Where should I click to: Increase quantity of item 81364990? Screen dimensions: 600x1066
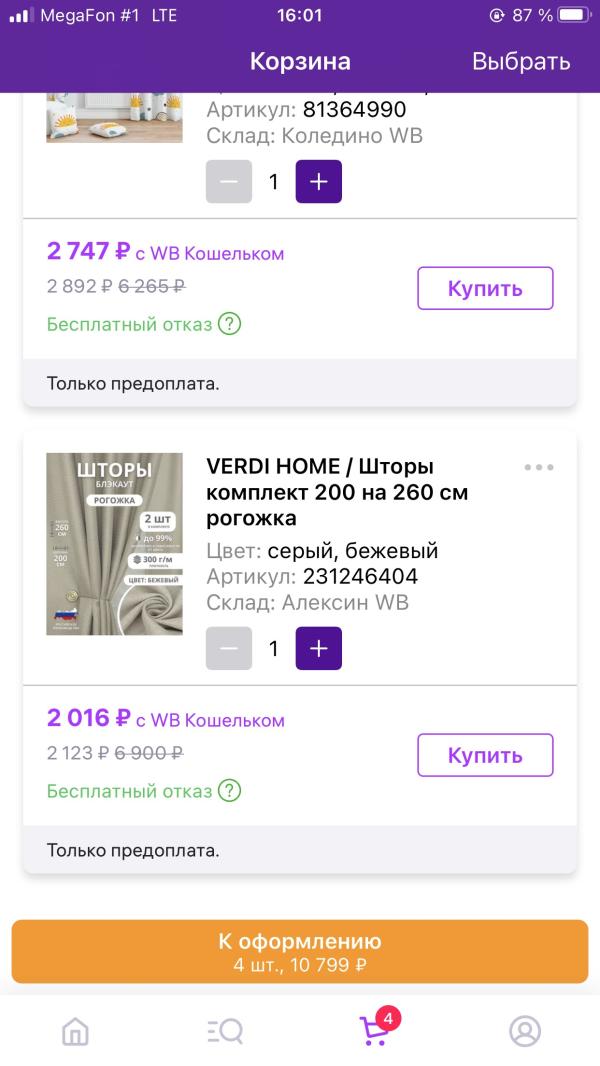point(318,182)
